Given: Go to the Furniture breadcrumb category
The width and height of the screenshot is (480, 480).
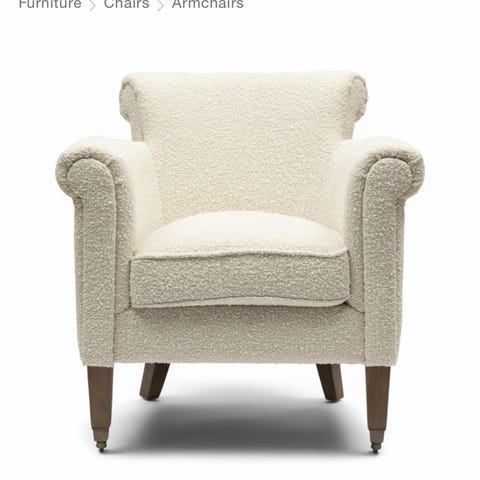Looking at the screenshot, I should click(x=50, y=4).
